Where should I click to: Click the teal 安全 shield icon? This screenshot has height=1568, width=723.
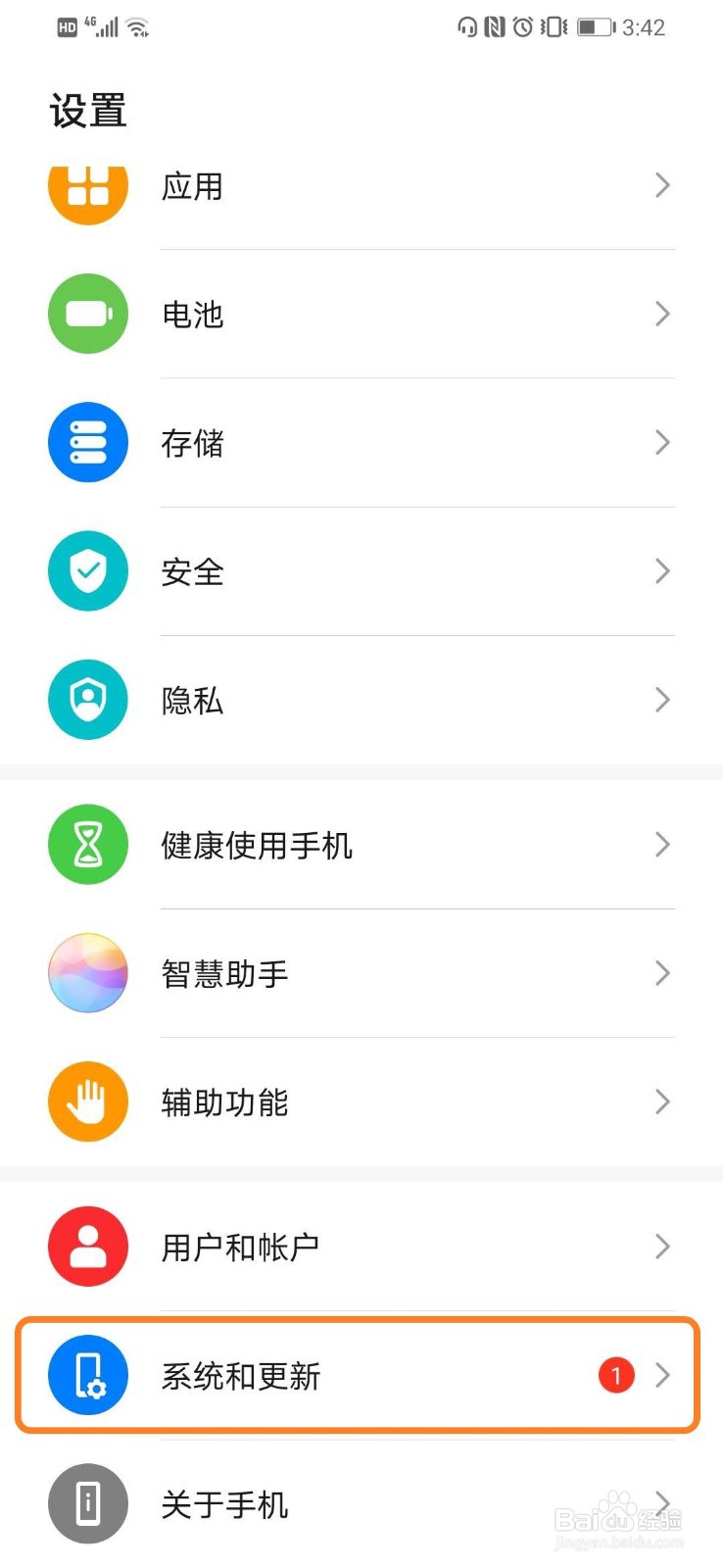coord(88,571)
